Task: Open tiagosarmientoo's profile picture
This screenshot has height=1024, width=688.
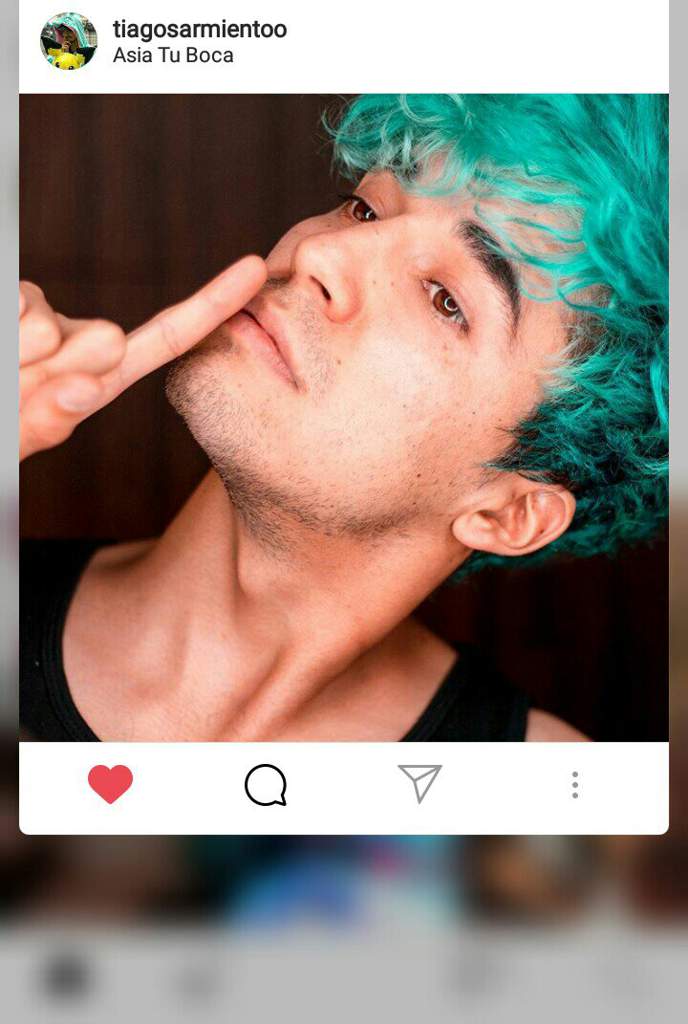Action: [x=68, y=41]
